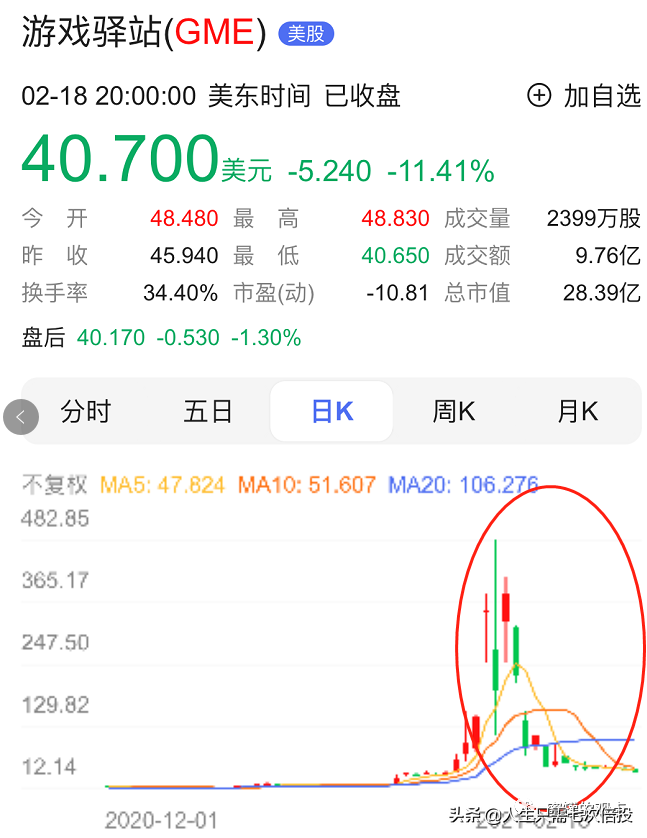Viewport: 647px width, 838px height.
Task: Select the 日K chart tab
Action: [x=332, y=411]
